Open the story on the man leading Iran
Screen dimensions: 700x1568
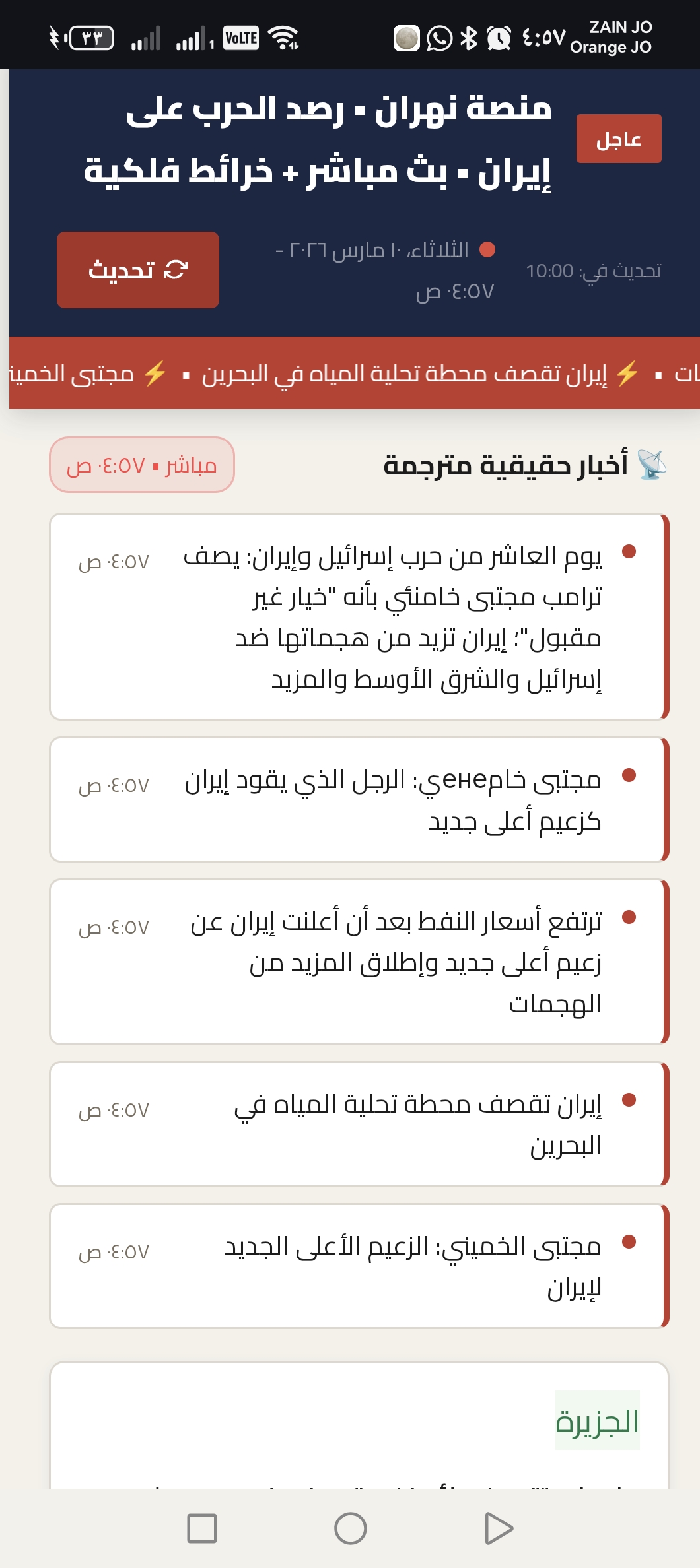pos(392,800)
